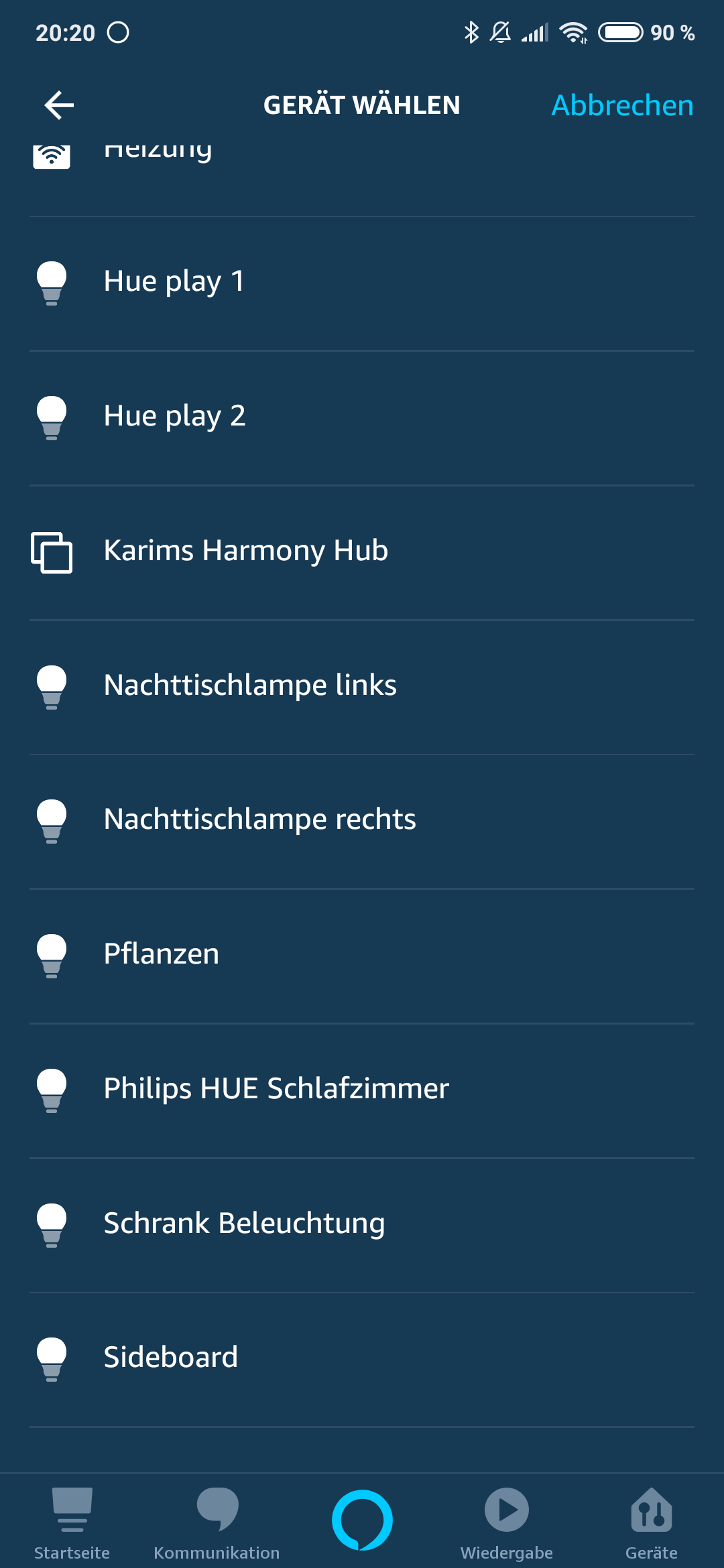Activate the Alexa voice button
This screenshot has width=724, height=1568.
[x=362, y=1520]
